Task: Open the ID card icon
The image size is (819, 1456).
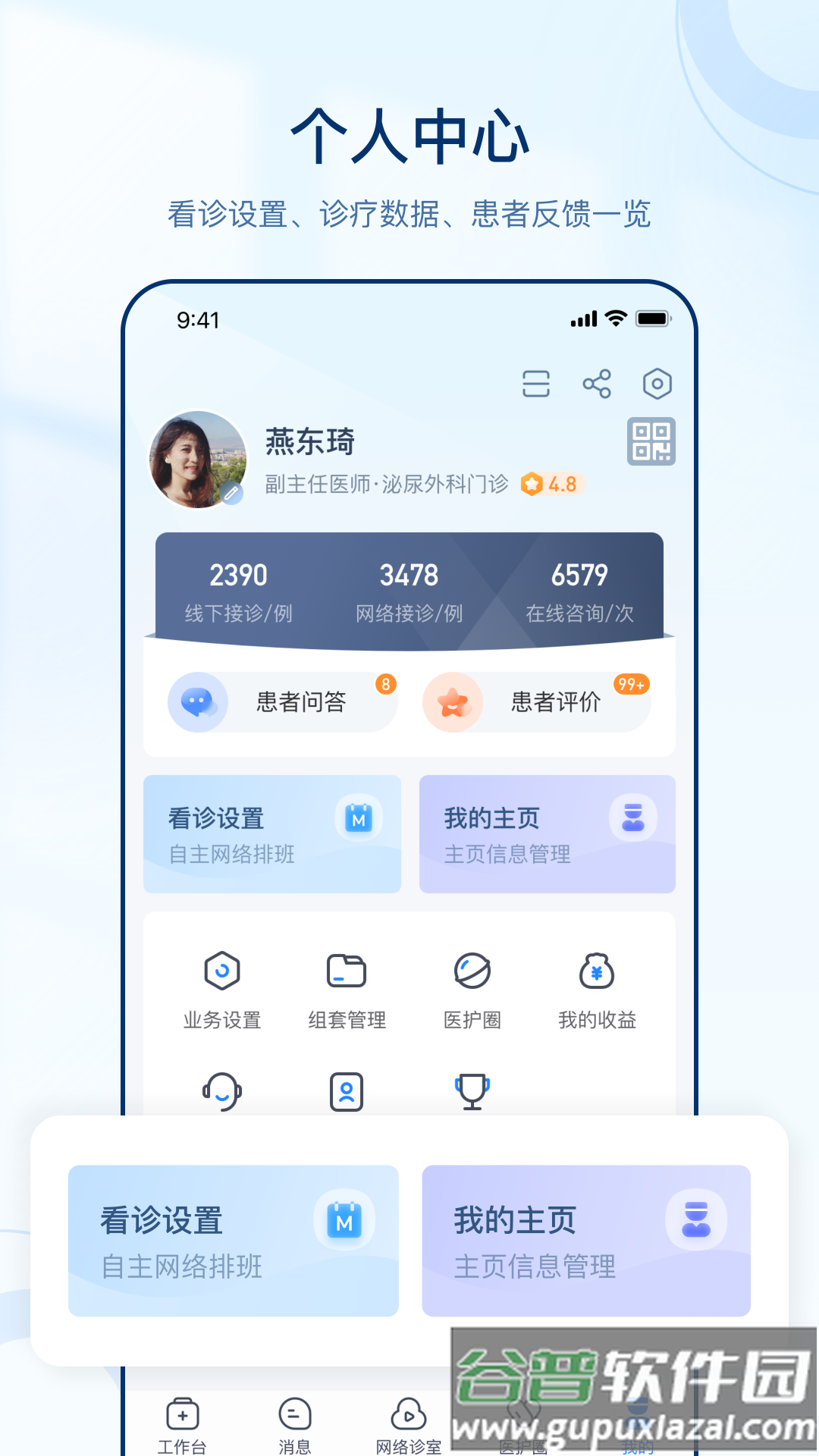Action: click(347, 1092)
